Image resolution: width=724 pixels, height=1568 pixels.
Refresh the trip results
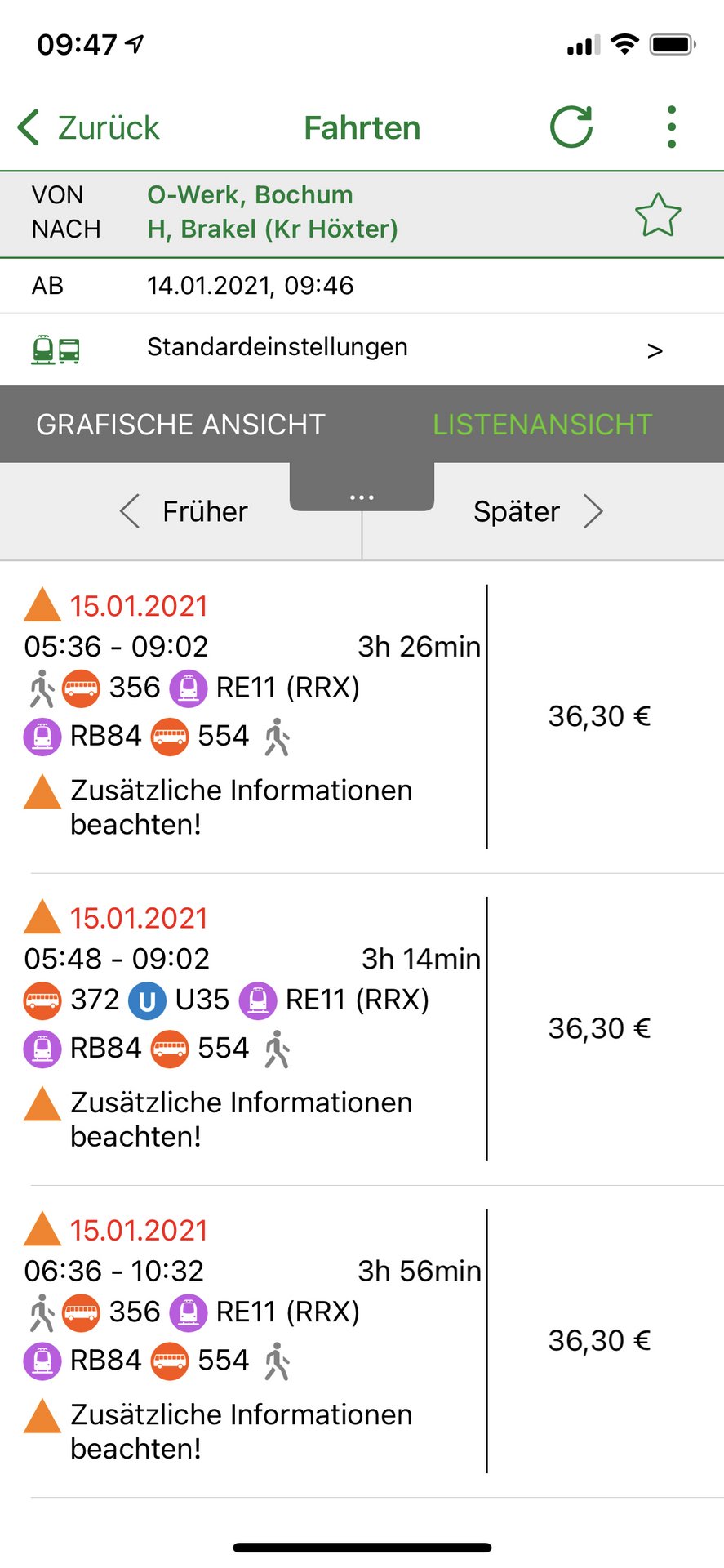pyautogui.click(x=571, y=127)
